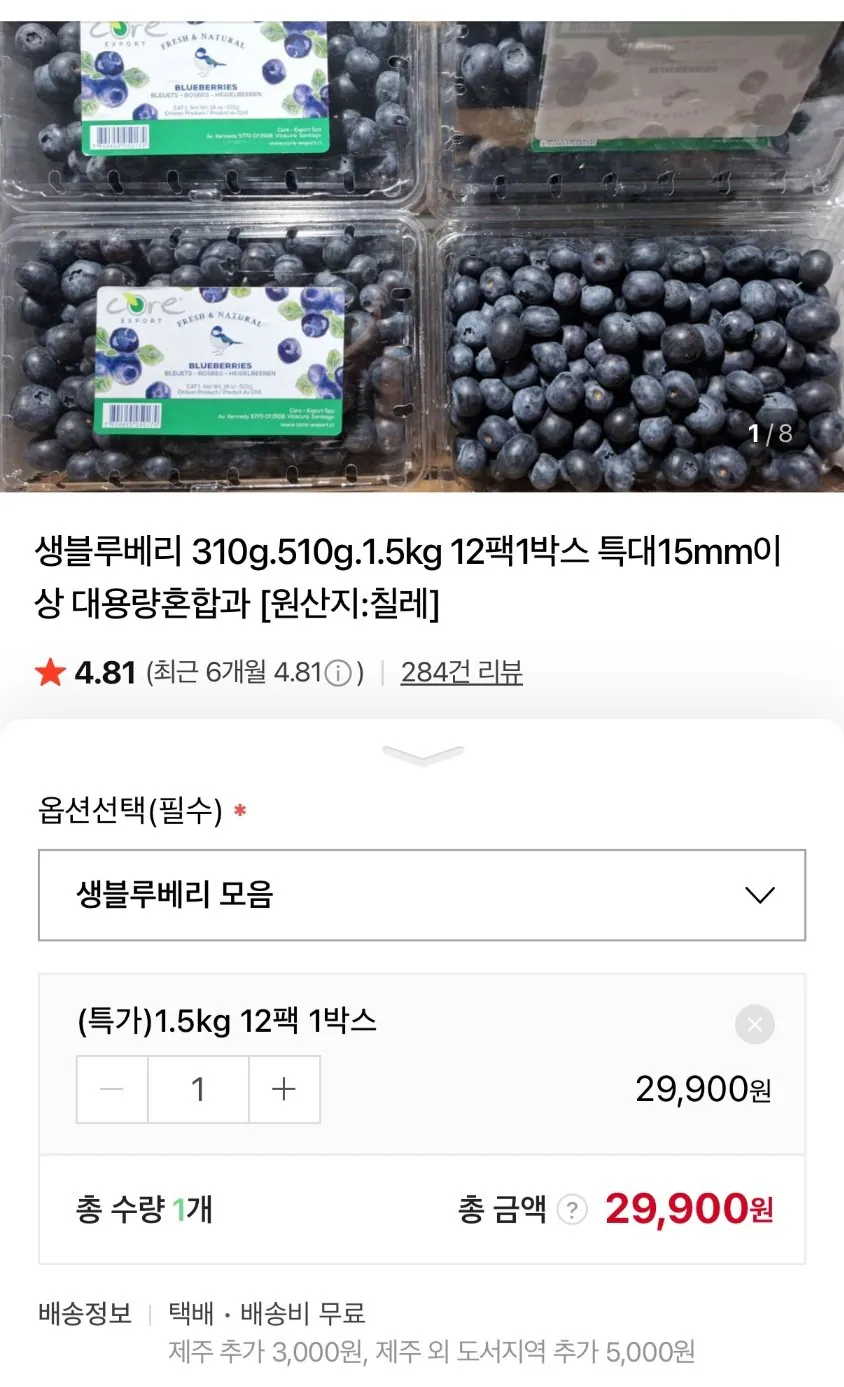This screenshot has width=844, height=1387.
Task: Increase quantity with the plus icon
Action: 282,1089
